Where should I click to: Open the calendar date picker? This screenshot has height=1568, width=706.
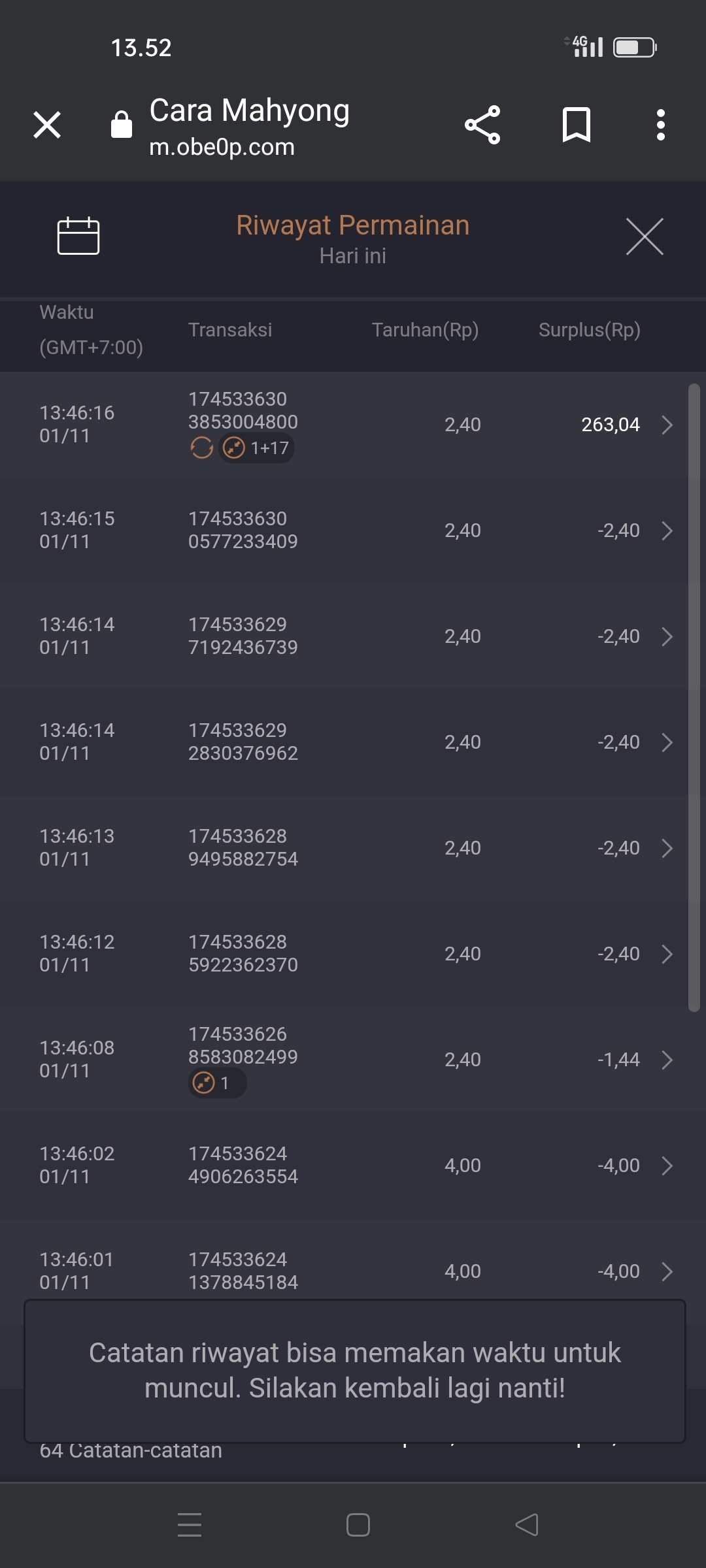point(78,236)
